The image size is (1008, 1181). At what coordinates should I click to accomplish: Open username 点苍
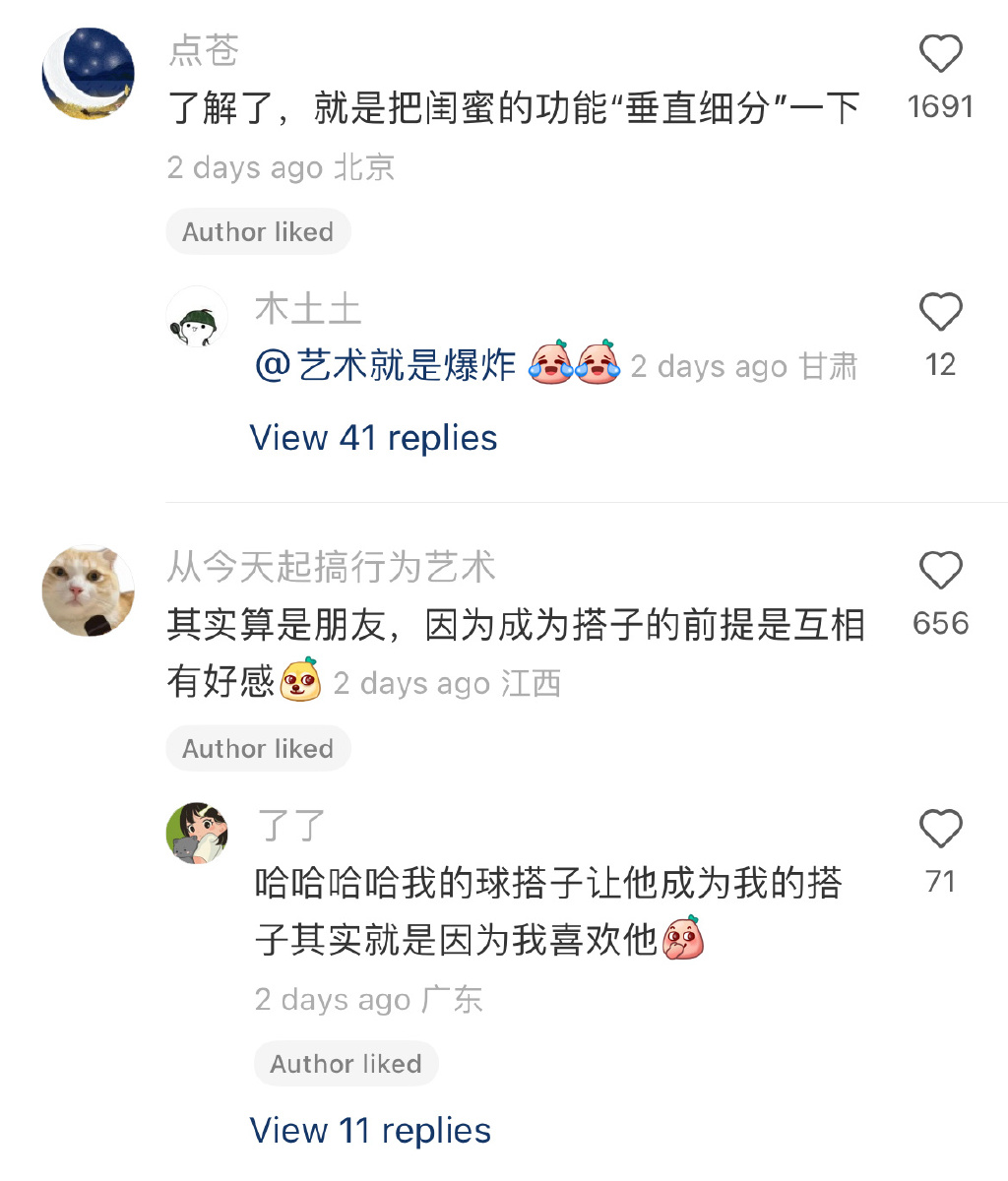click(204, 50)
